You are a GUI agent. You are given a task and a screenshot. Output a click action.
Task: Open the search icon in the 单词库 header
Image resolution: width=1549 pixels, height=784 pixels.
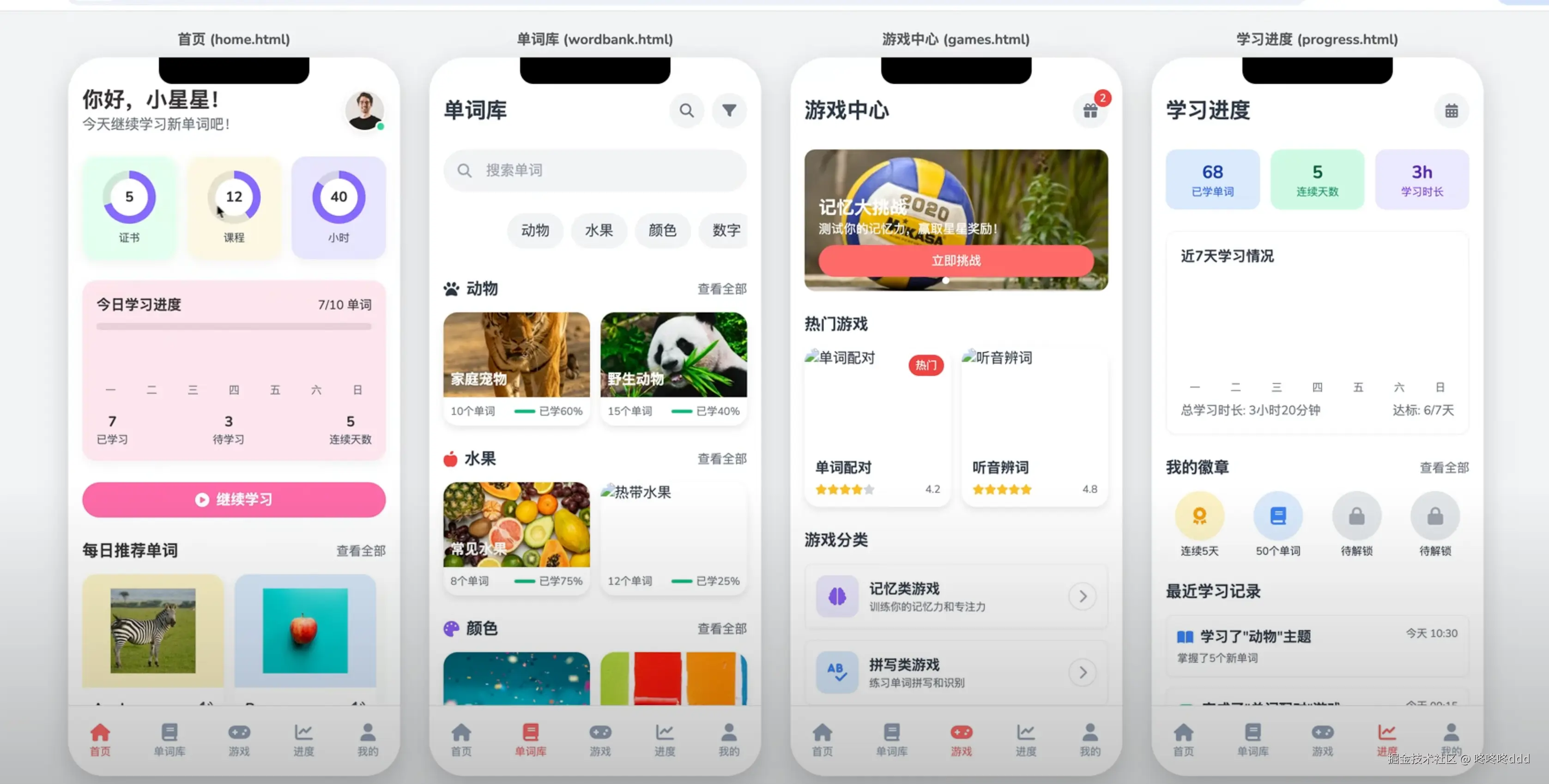click(686, 111)
